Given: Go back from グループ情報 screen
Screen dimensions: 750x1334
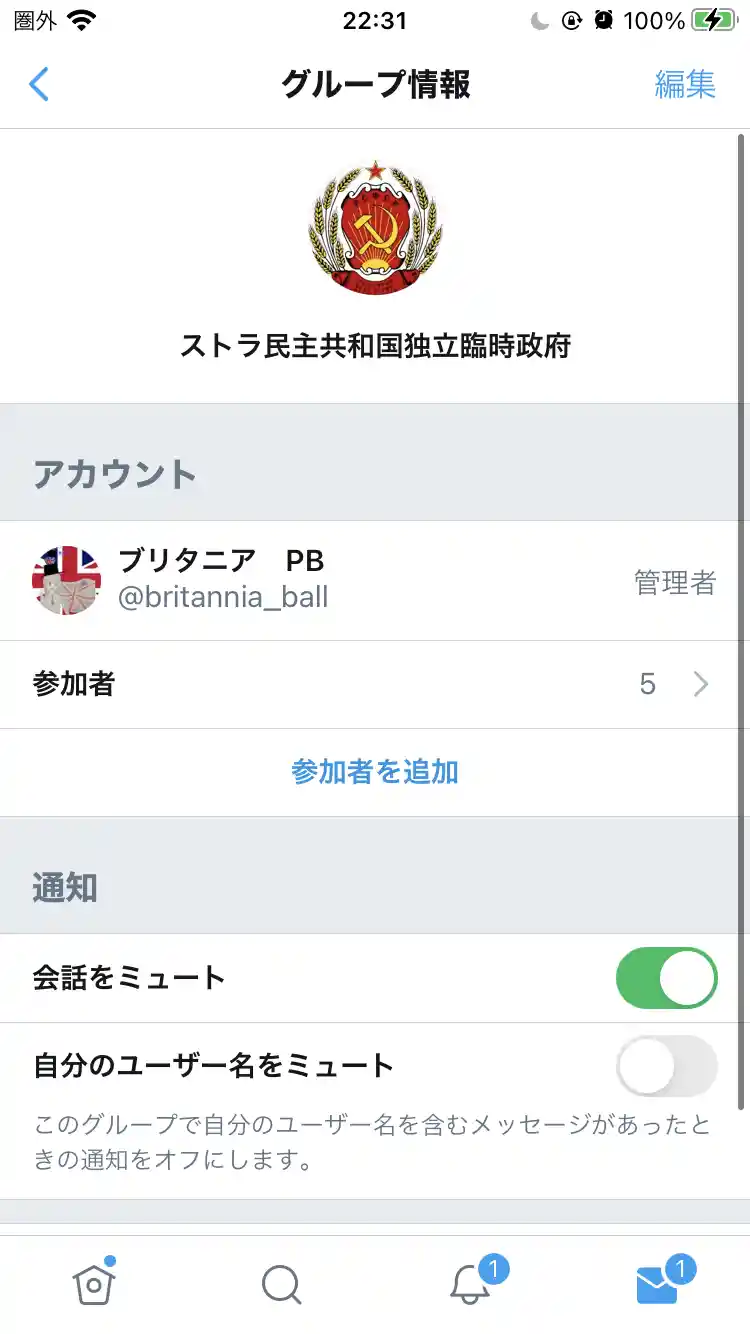Looking at the screenshot, I should point(39,85).
